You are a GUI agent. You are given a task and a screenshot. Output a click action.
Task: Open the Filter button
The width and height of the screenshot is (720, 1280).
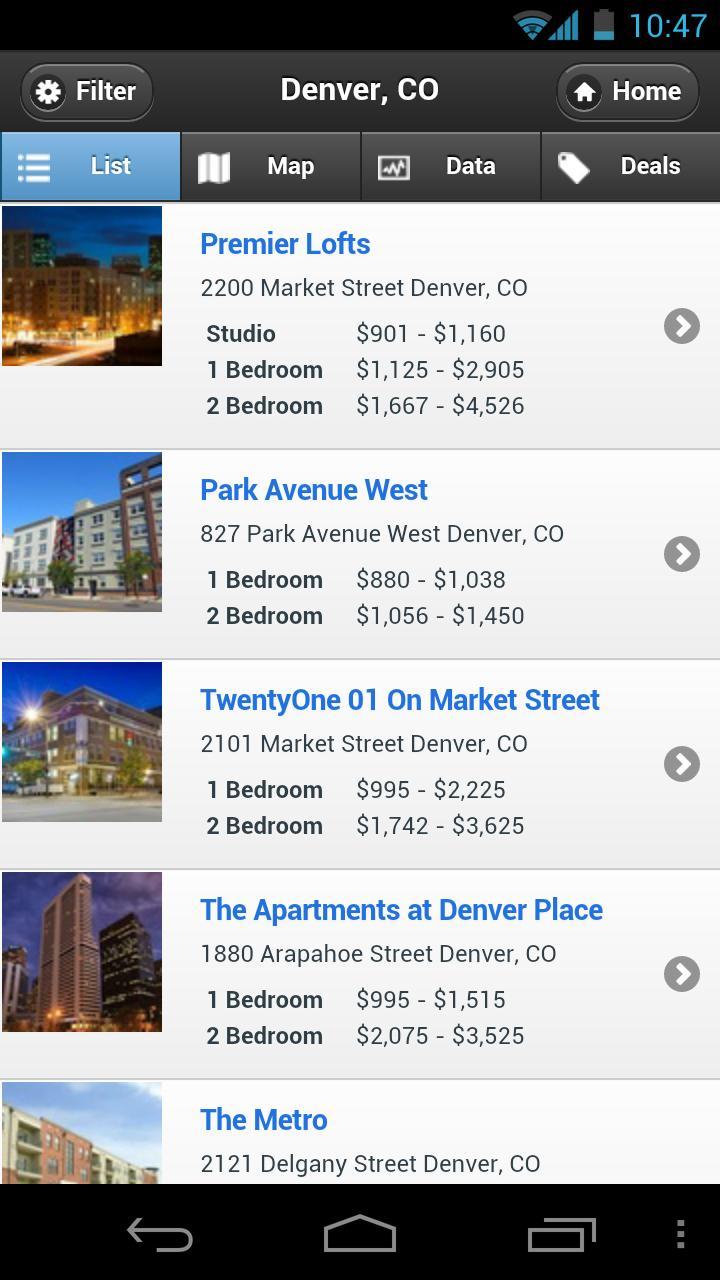[86, 91]
